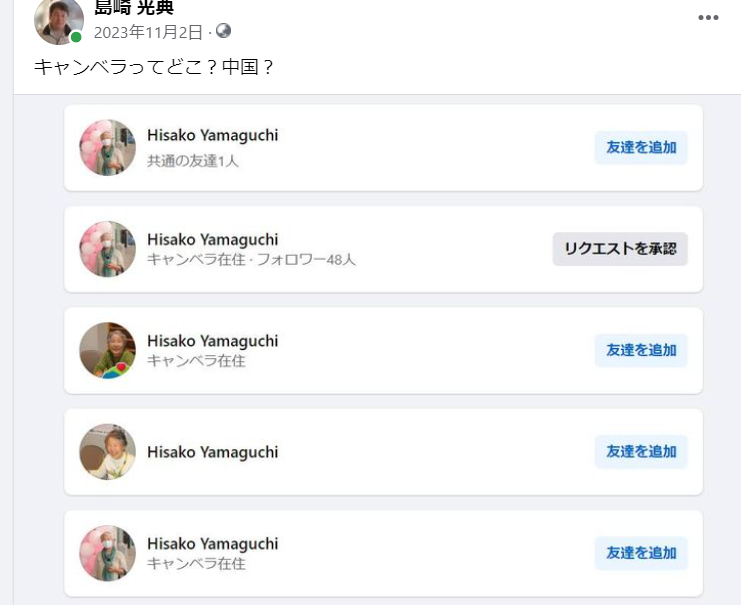Open 島崎 光典's profile from the name
This screenshot has height=605, width=741.
[x=134, y=8]
